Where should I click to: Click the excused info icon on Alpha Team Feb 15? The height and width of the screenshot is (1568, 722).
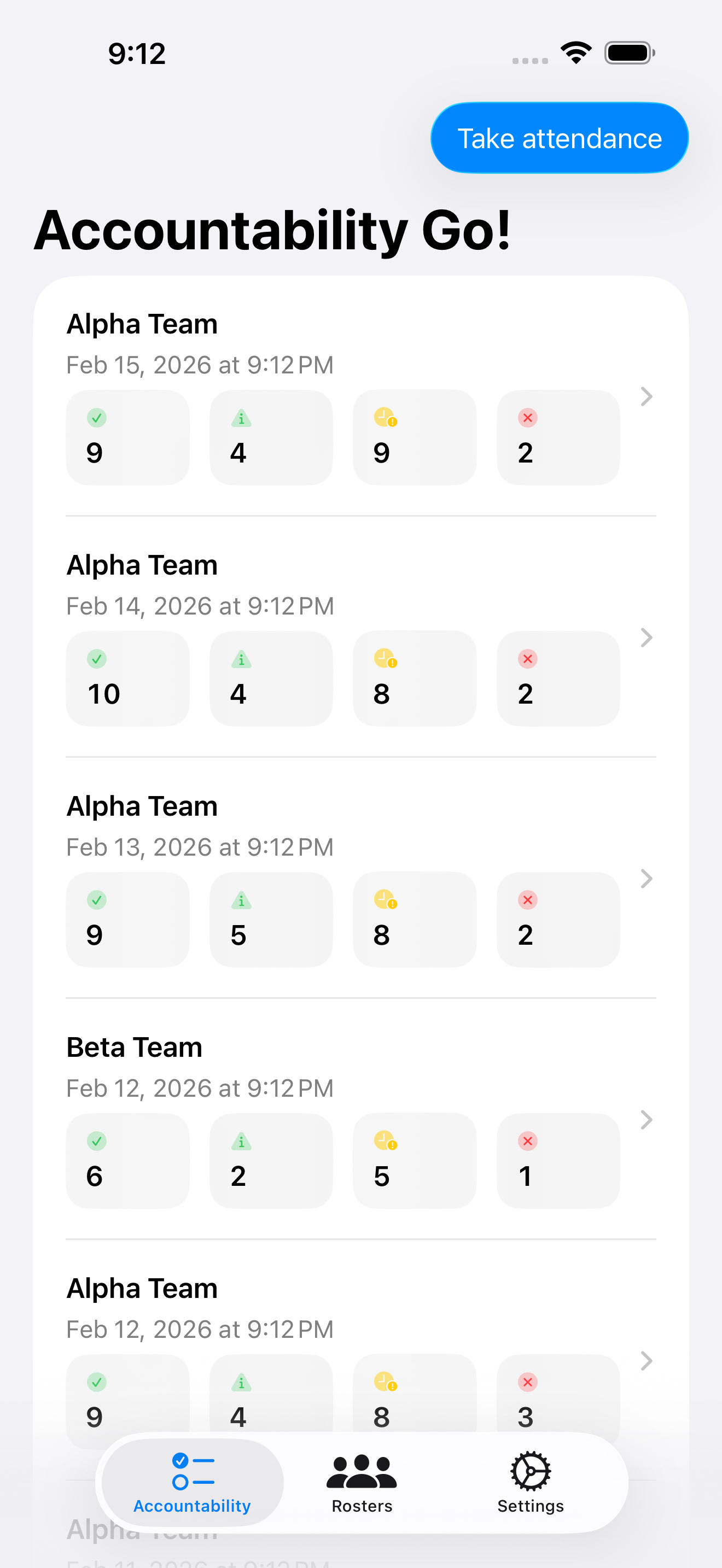tap(241, 418)
